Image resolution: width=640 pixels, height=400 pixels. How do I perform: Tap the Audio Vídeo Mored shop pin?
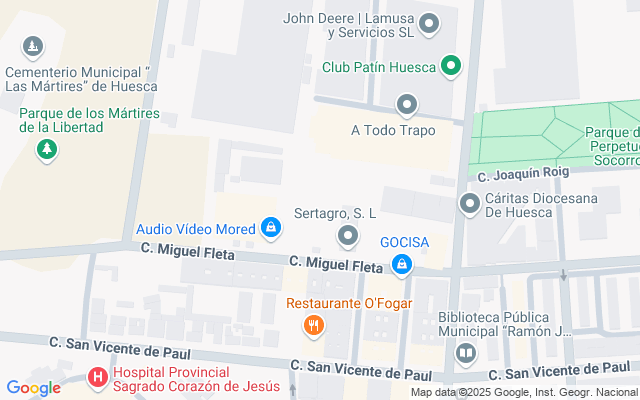[x=270, y=229]
